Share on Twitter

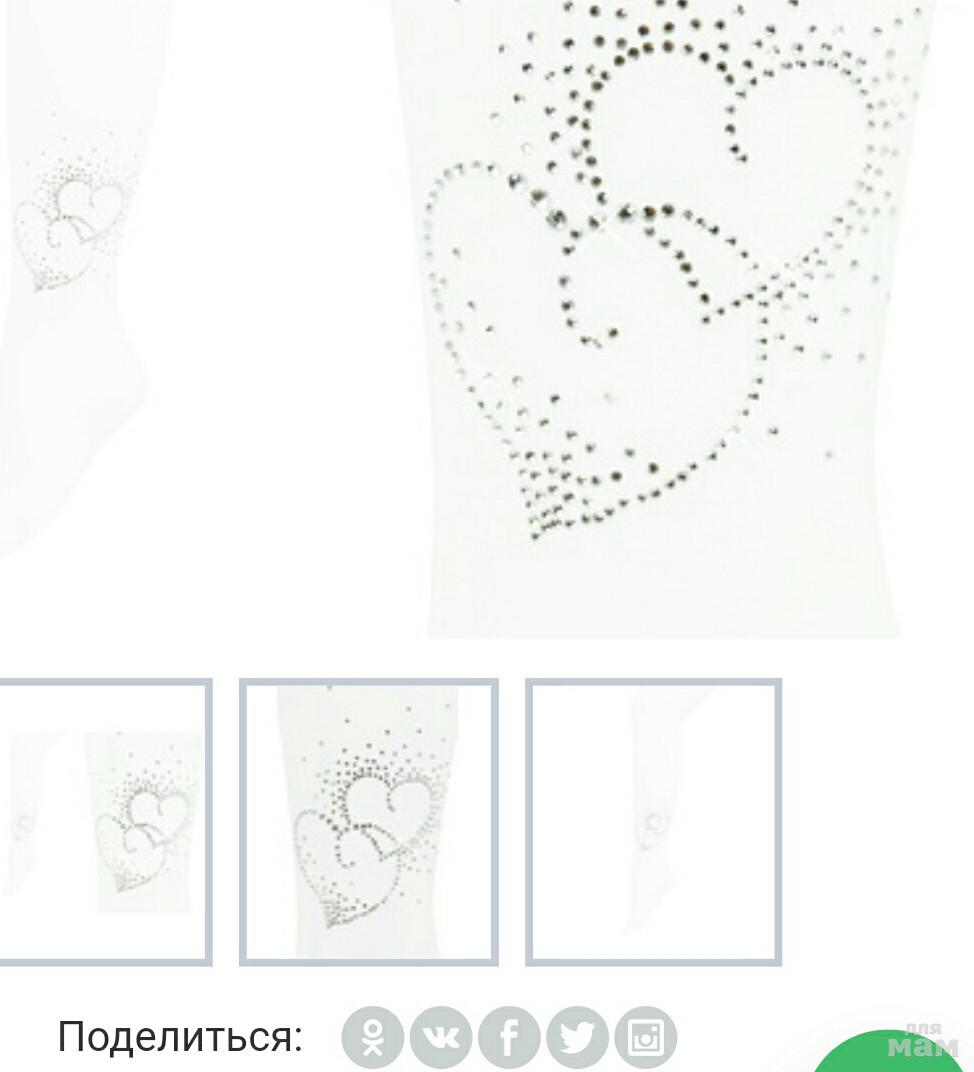point(578,1038)
